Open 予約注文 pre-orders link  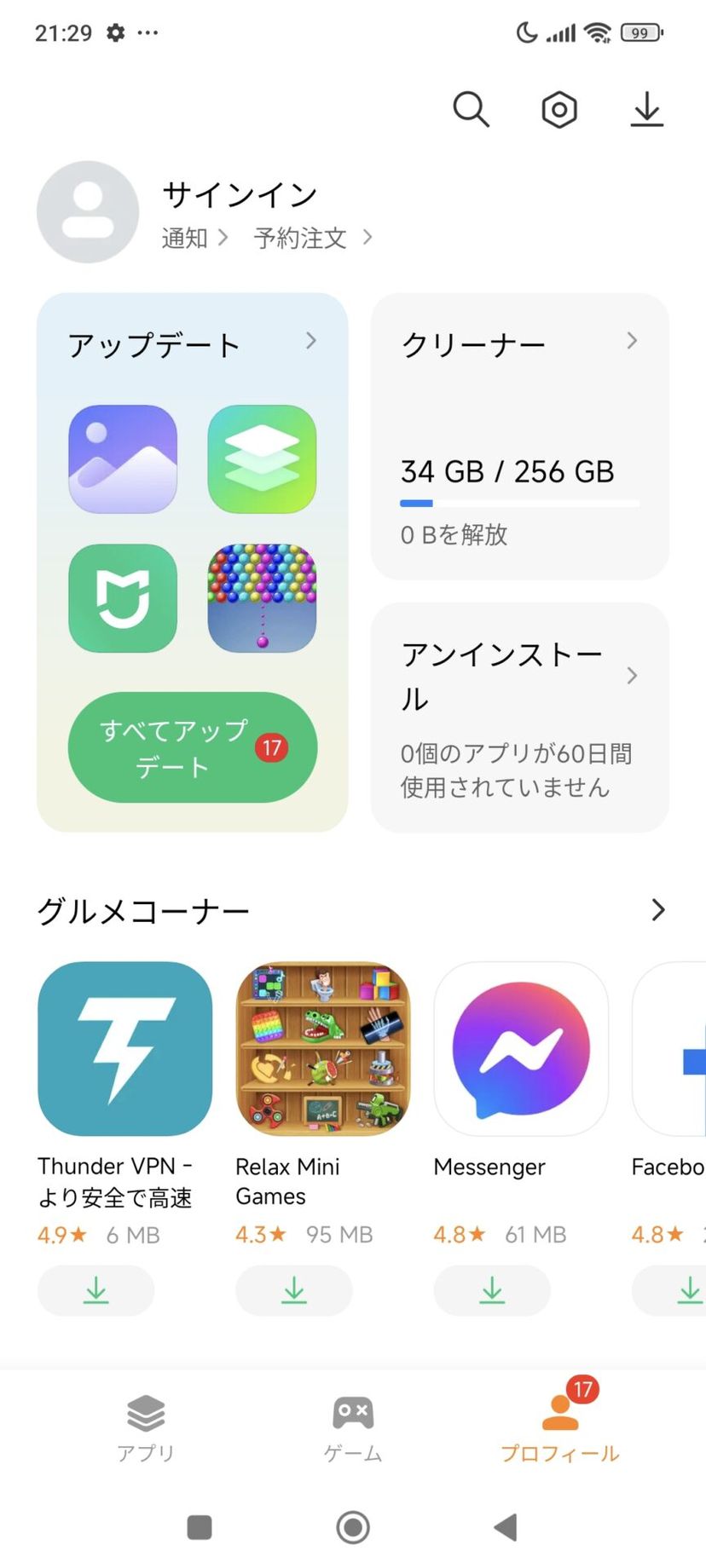coord(312,238)
